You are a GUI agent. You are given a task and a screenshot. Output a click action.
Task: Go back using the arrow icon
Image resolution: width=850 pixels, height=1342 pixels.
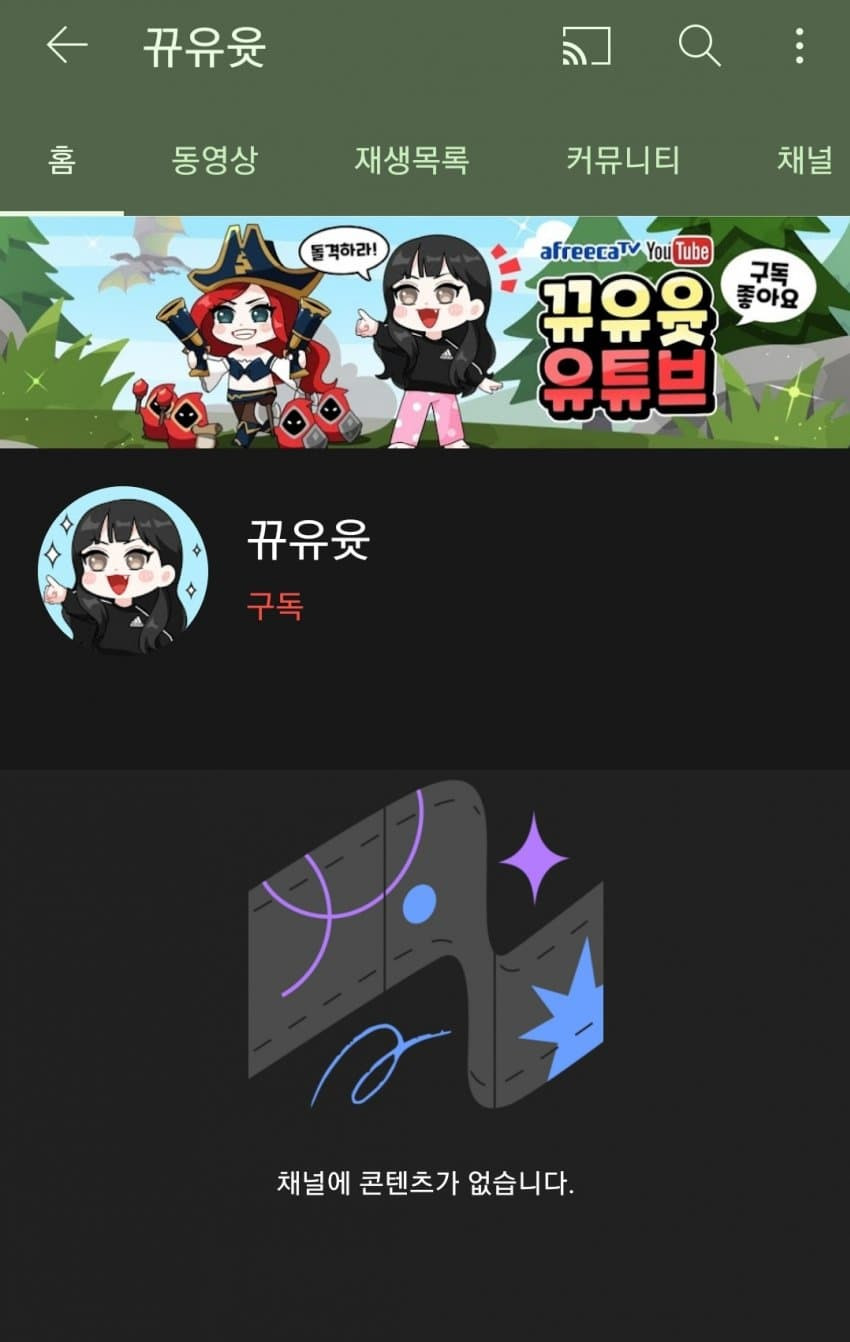[x=67, y=46]
